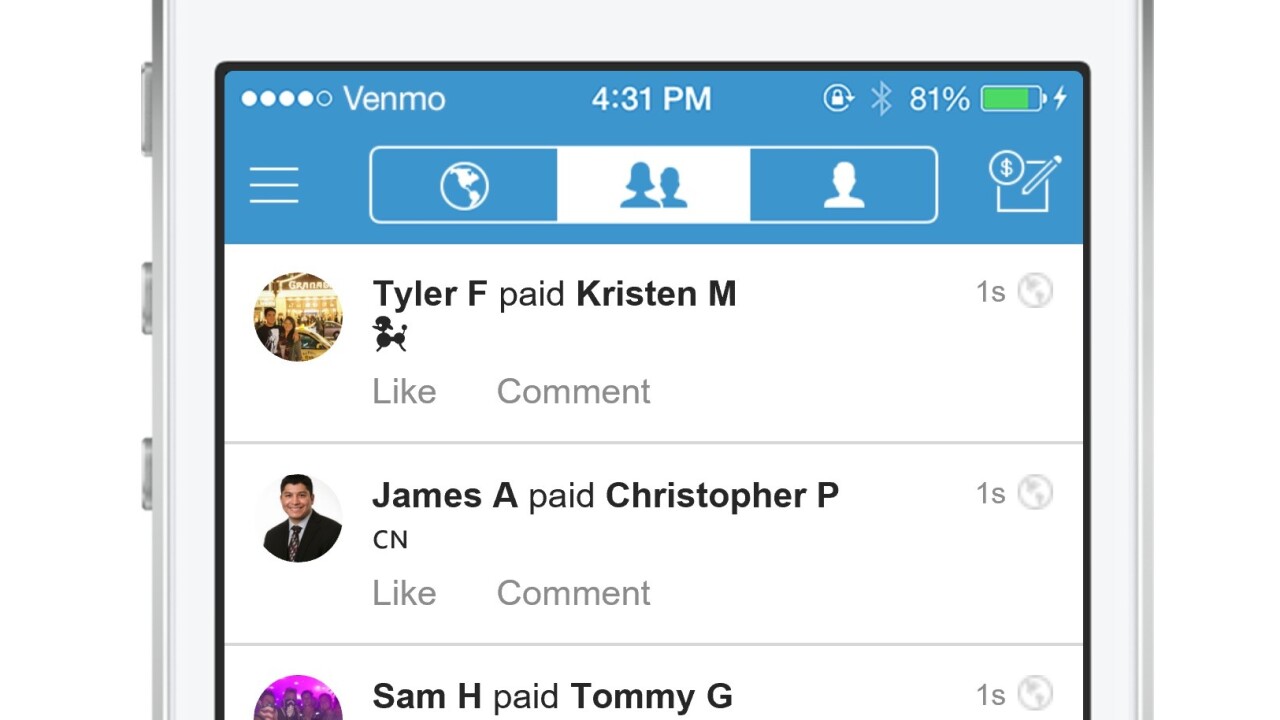Switch to the global feed globe tab

coord(464,185)
